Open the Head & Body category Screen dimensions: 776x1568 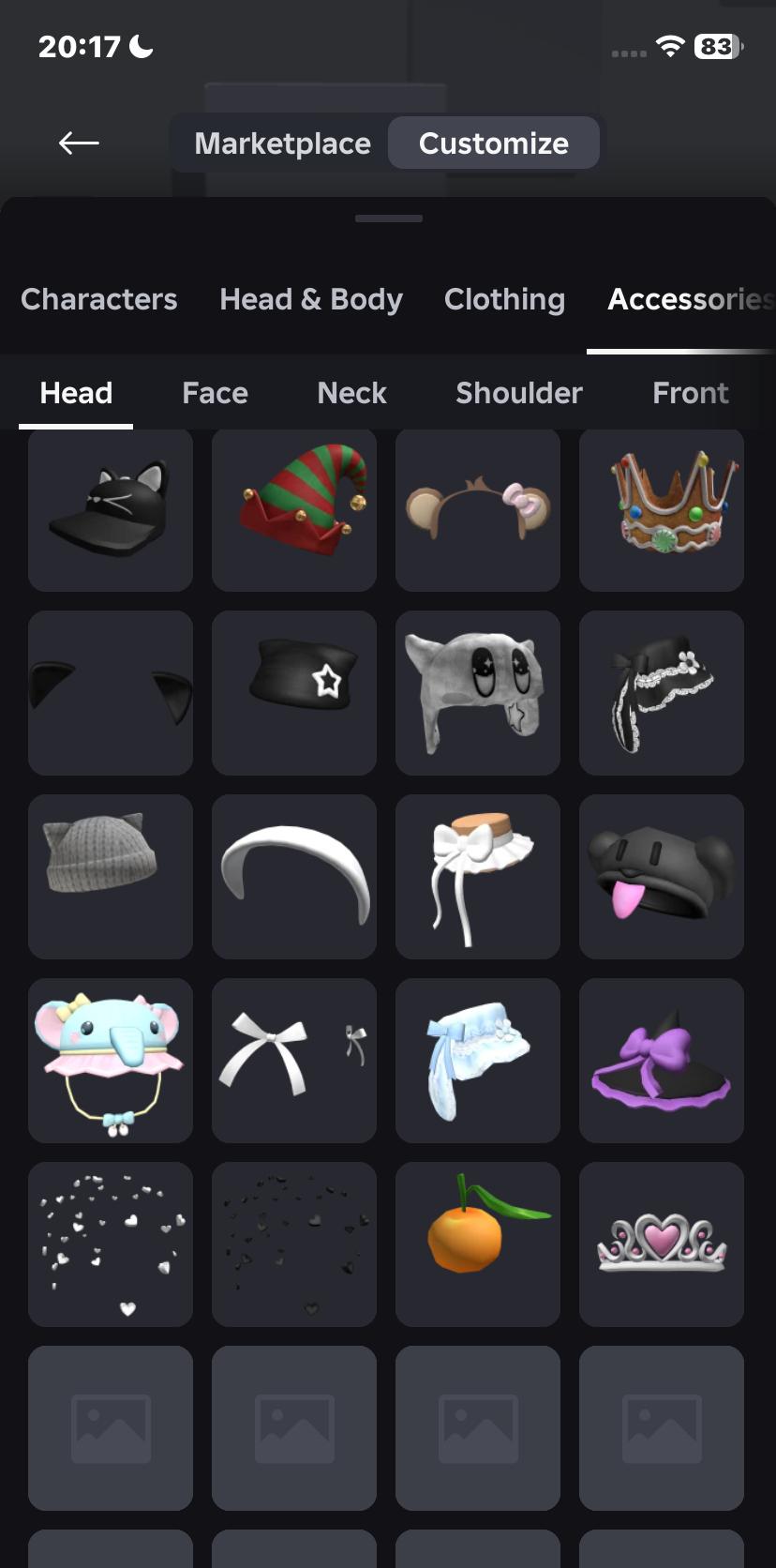pyautogui.click(x=311, y=299)
